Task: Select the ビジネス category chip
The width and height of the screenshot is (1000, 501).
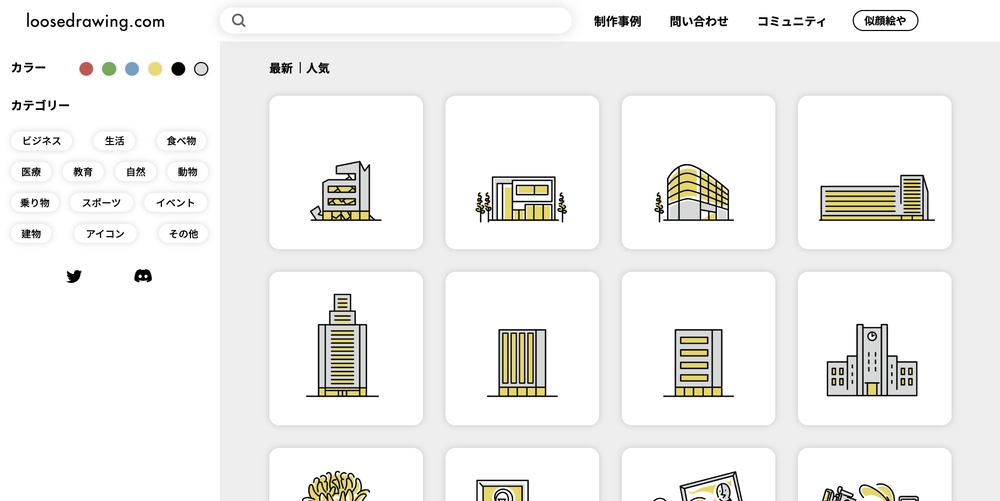Action: click(x=42, y=141)
